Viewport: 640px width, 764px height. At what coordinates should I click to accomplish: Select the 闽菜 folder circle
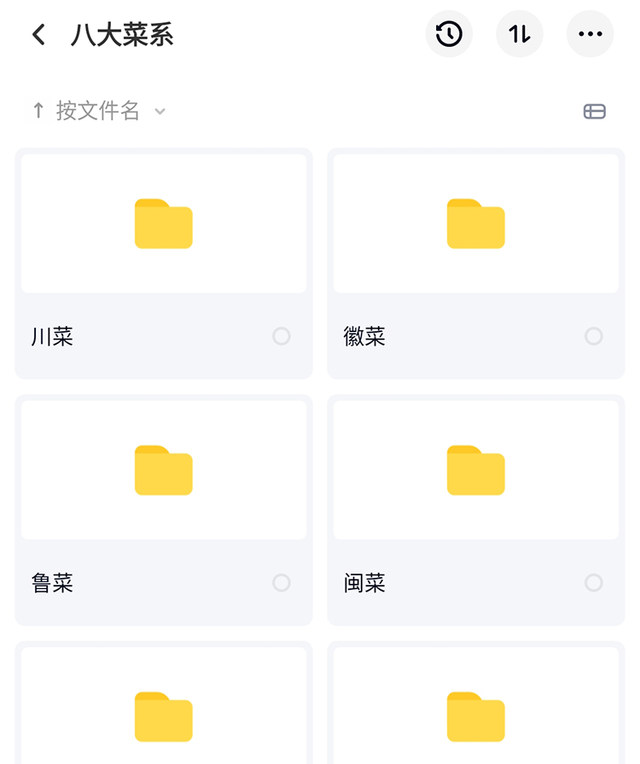594,582
